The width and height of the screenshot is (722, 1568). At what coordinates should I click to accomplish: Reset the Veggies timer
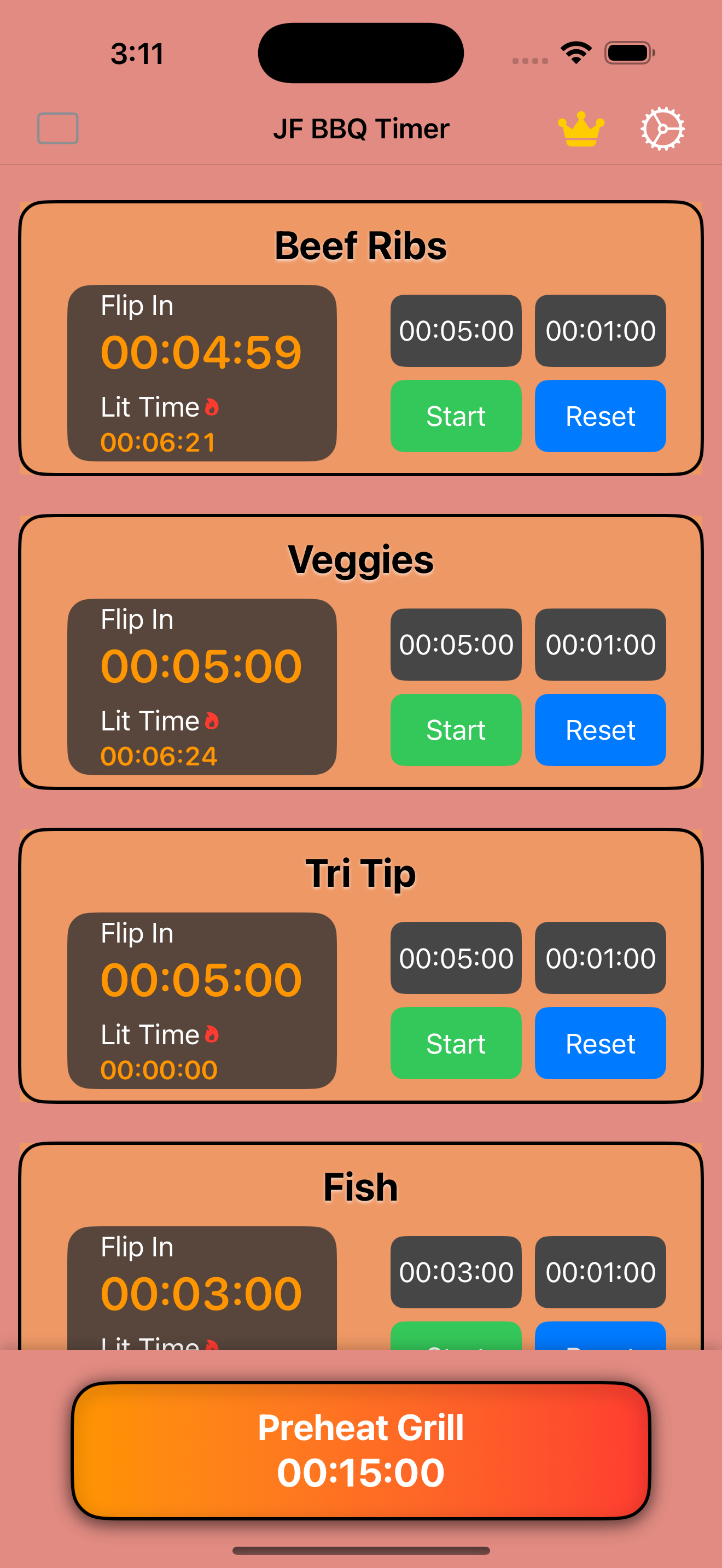pos(599,730)
